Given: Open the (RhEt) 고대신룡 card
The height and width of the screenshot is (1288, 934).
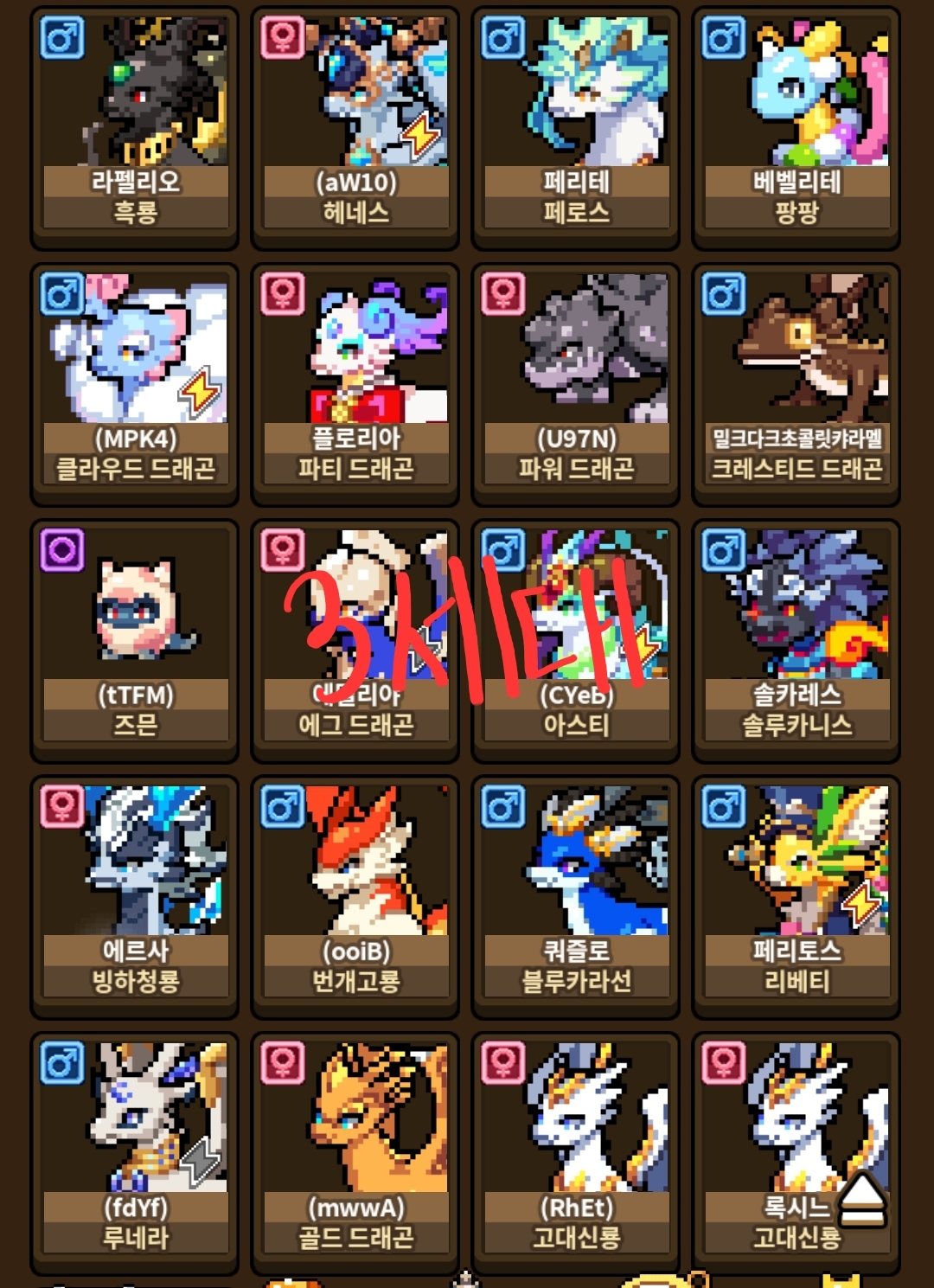Looking at the screenshot, I should coord(576,1151).
